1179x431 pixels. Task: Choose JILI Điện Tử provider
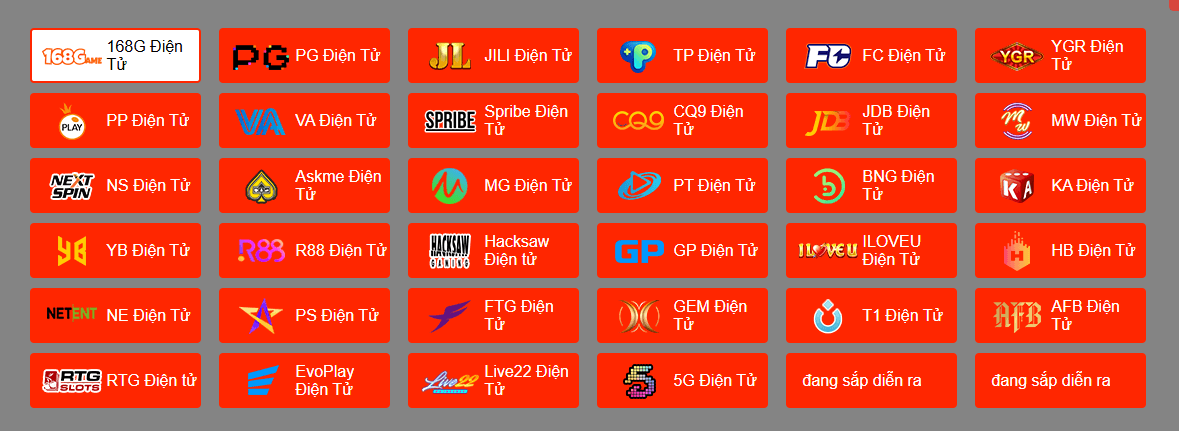493,55
